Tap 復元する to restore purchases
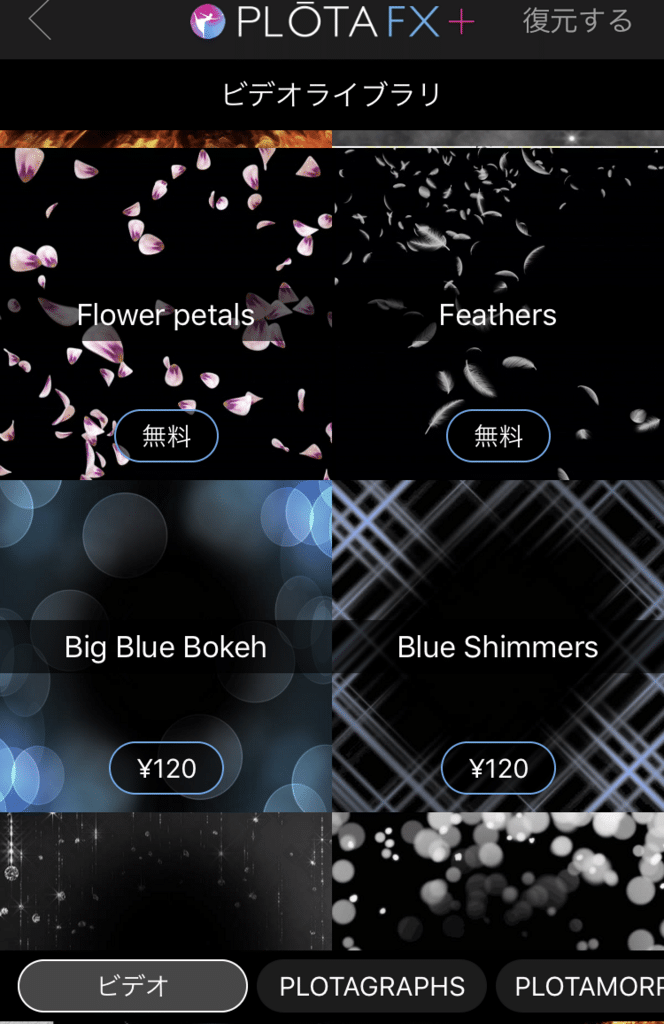This screenshot has width=664, height=1024. point(577,21)
